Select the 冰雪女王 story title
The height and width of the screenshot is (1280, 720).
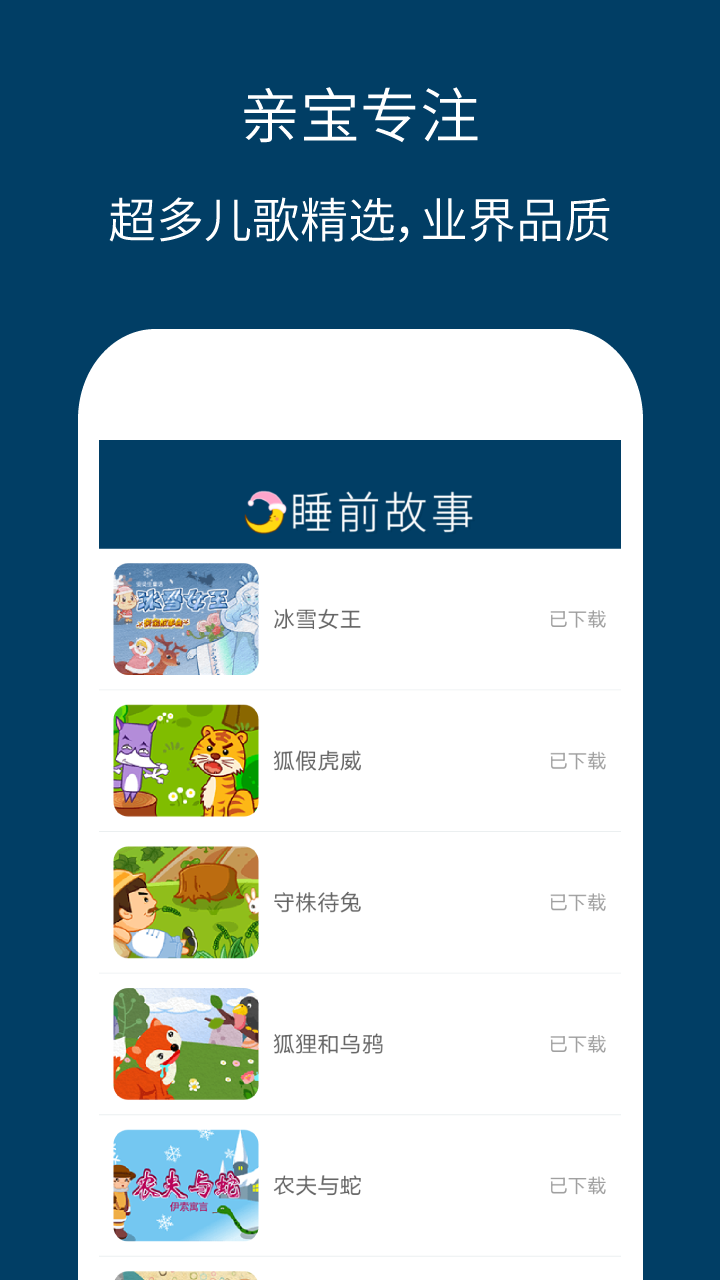[316, 619]
